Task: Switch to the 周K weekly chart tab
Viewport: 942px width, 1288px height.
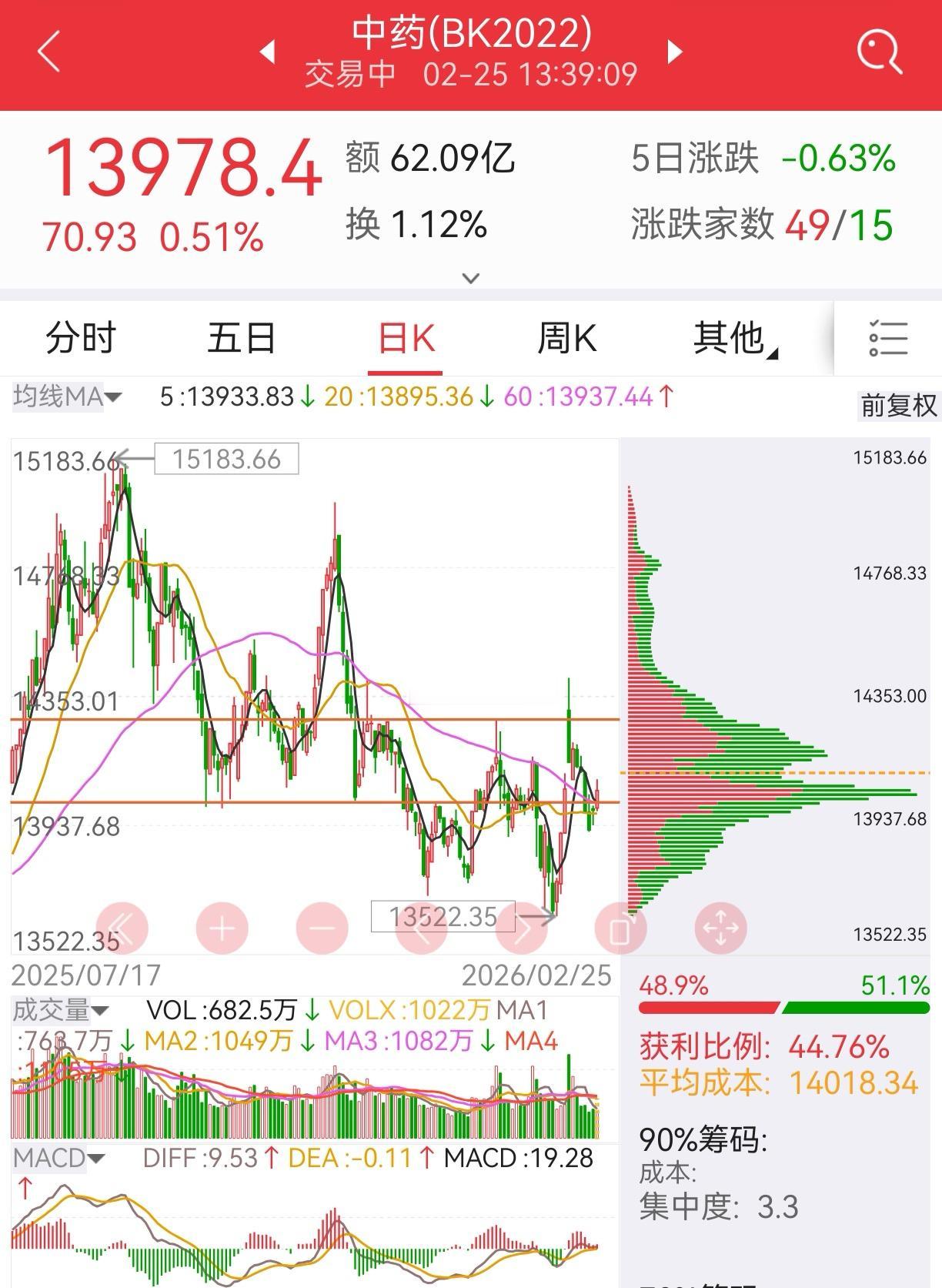Action: click(x=566, y=339)
